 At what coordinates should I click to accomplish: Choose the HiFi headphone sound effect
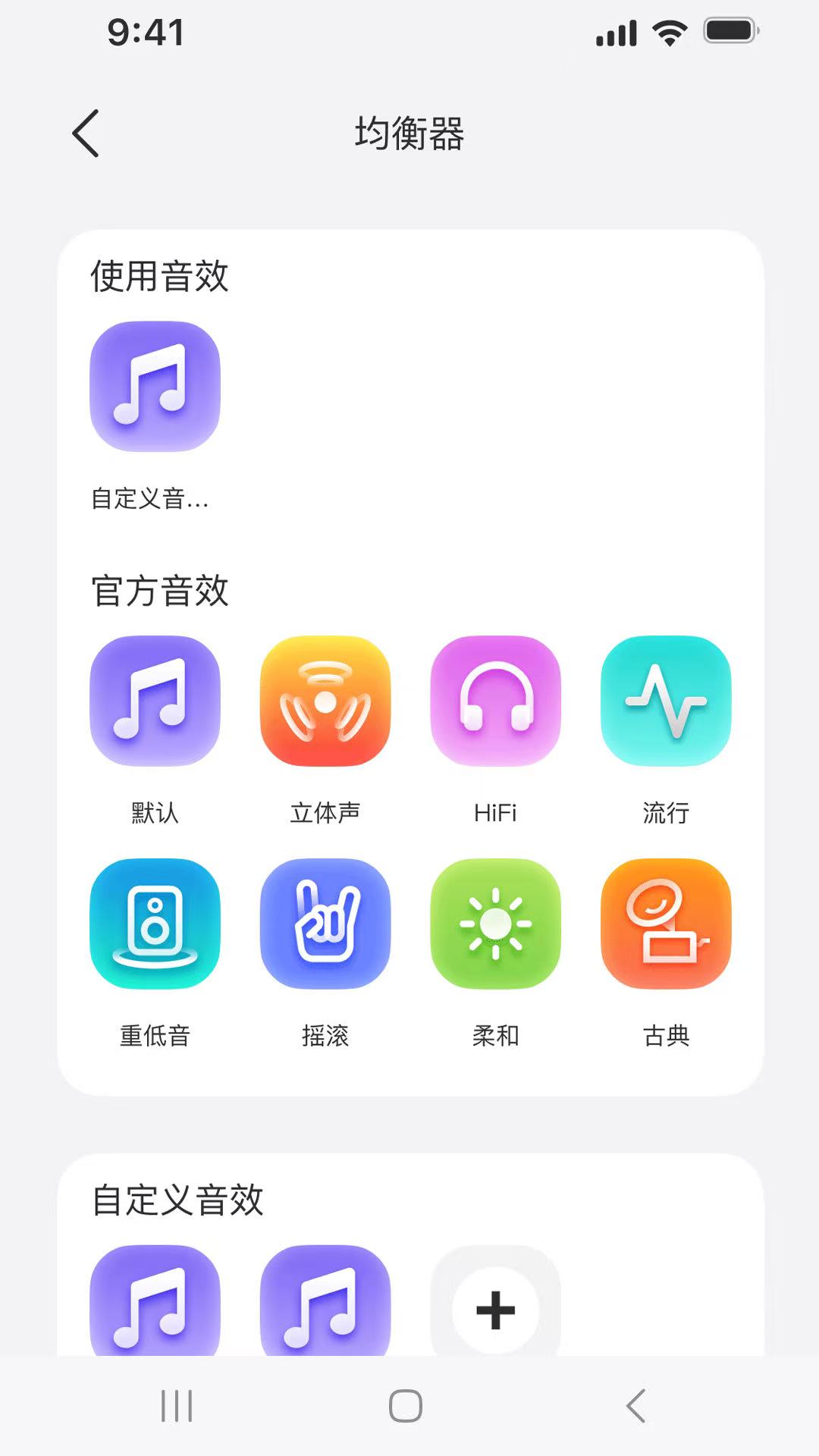tap(495, 700)
